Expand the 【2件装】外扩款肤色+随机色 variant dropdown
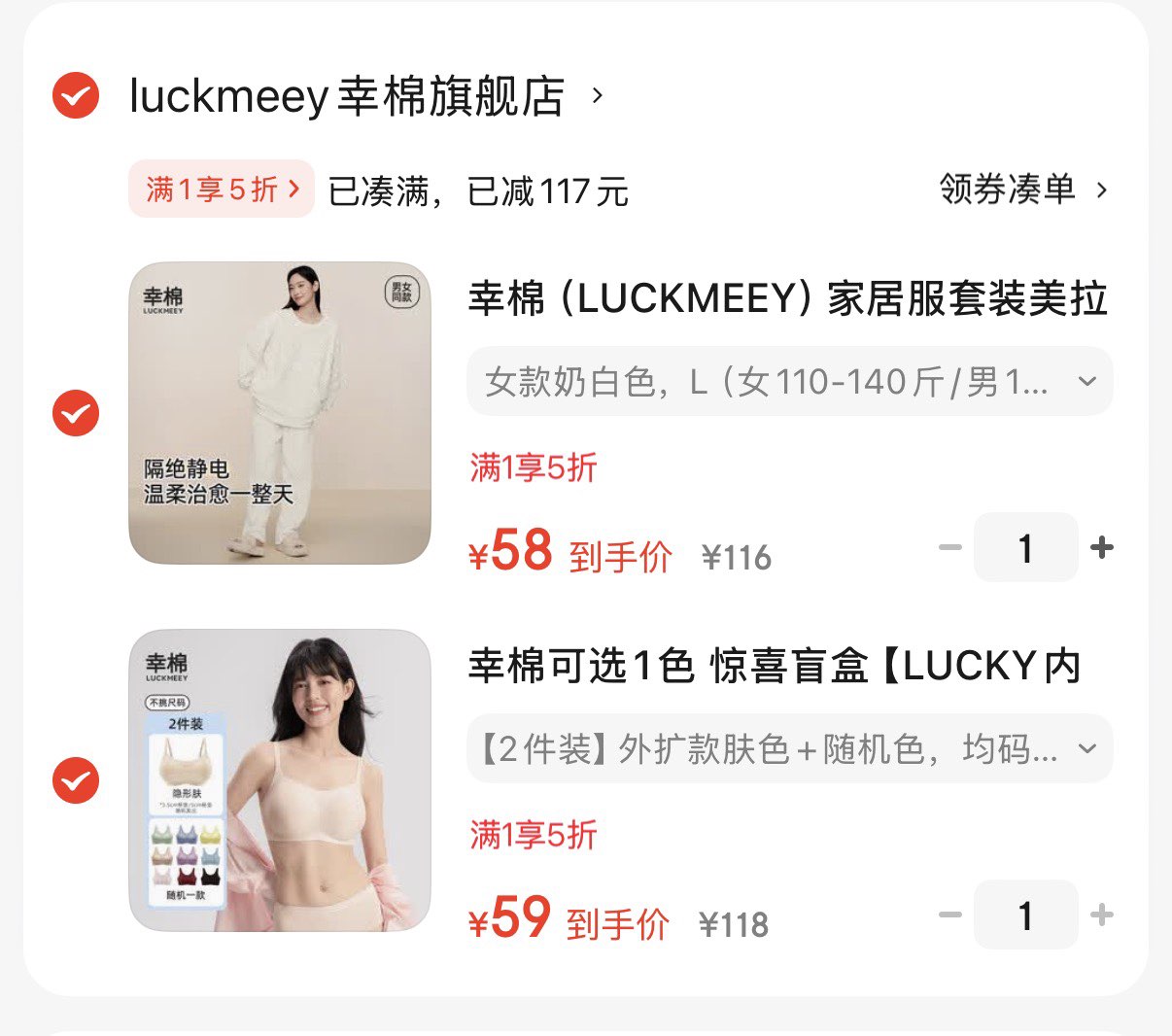The image size is (1172, 1036). coord(789,749)
